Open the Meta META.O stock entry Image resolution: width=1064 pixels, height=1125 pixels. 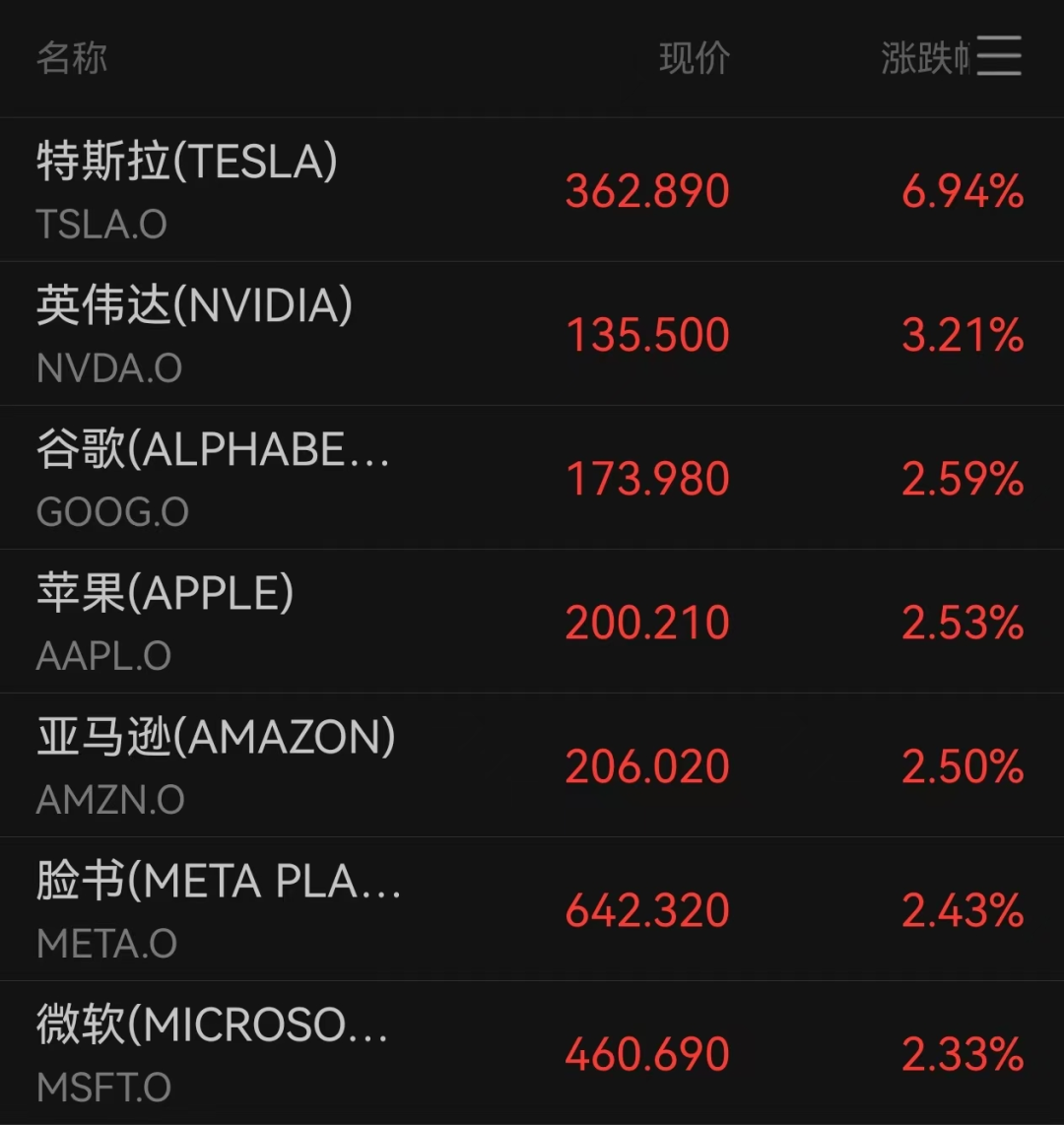(x=532, y=909)
